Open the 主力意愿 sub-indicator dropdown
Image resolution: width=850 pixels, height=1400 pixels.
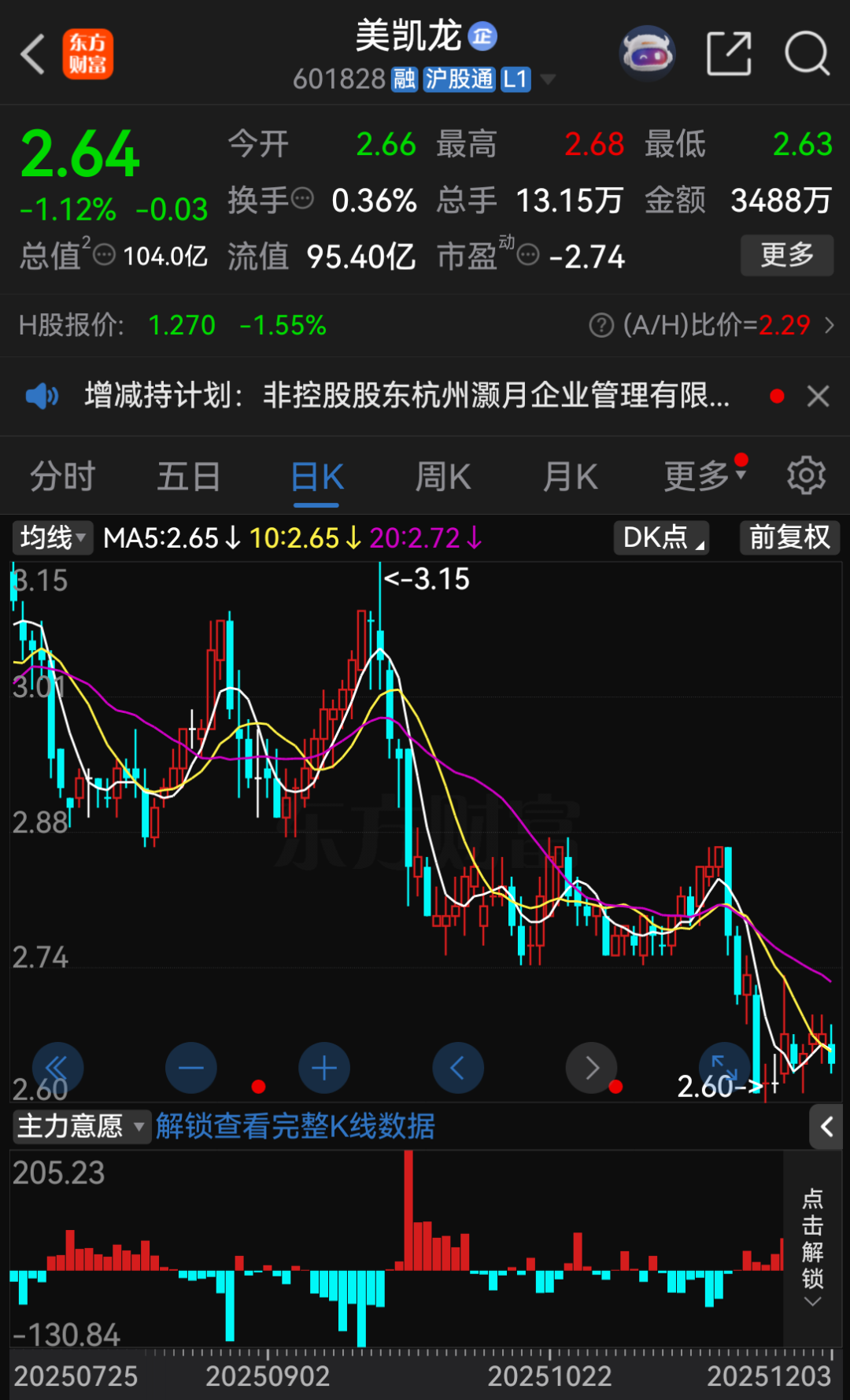coord(81,1126)
